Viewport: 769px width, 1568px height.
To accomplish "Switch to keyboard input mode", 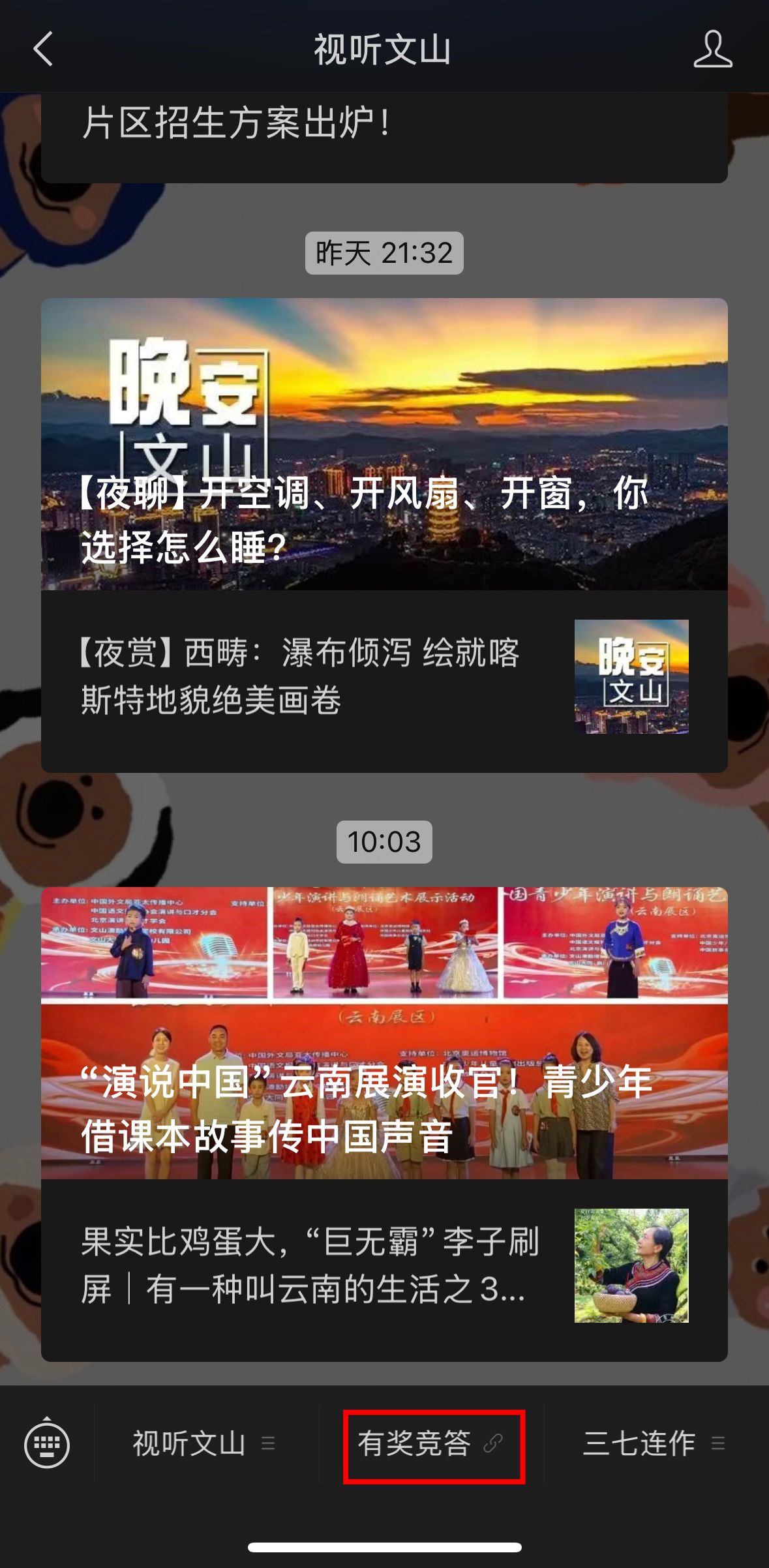I will point(47,1444).
